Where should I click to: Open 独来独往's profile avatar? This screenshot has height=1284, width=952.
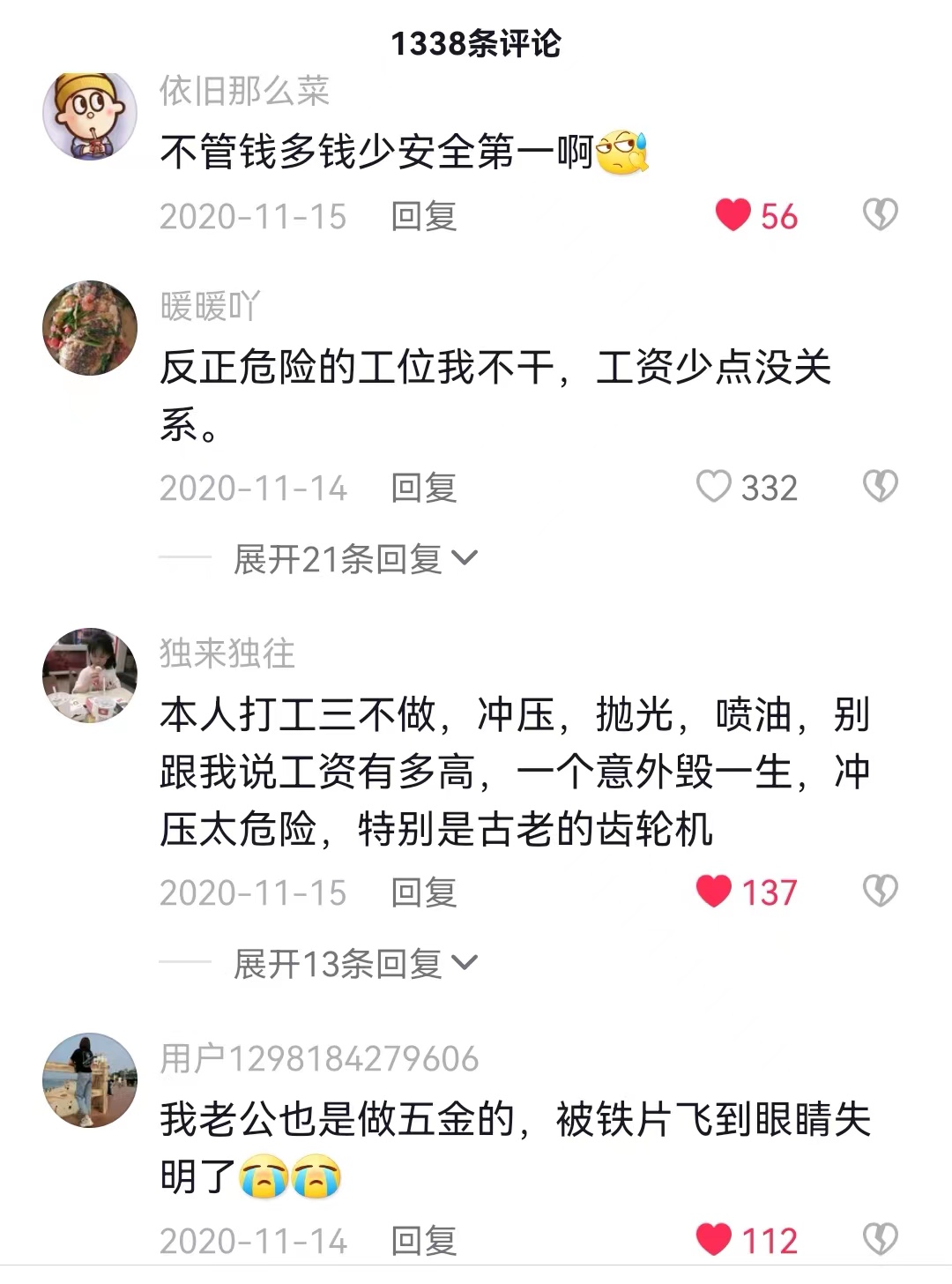(x=90, y=676)
